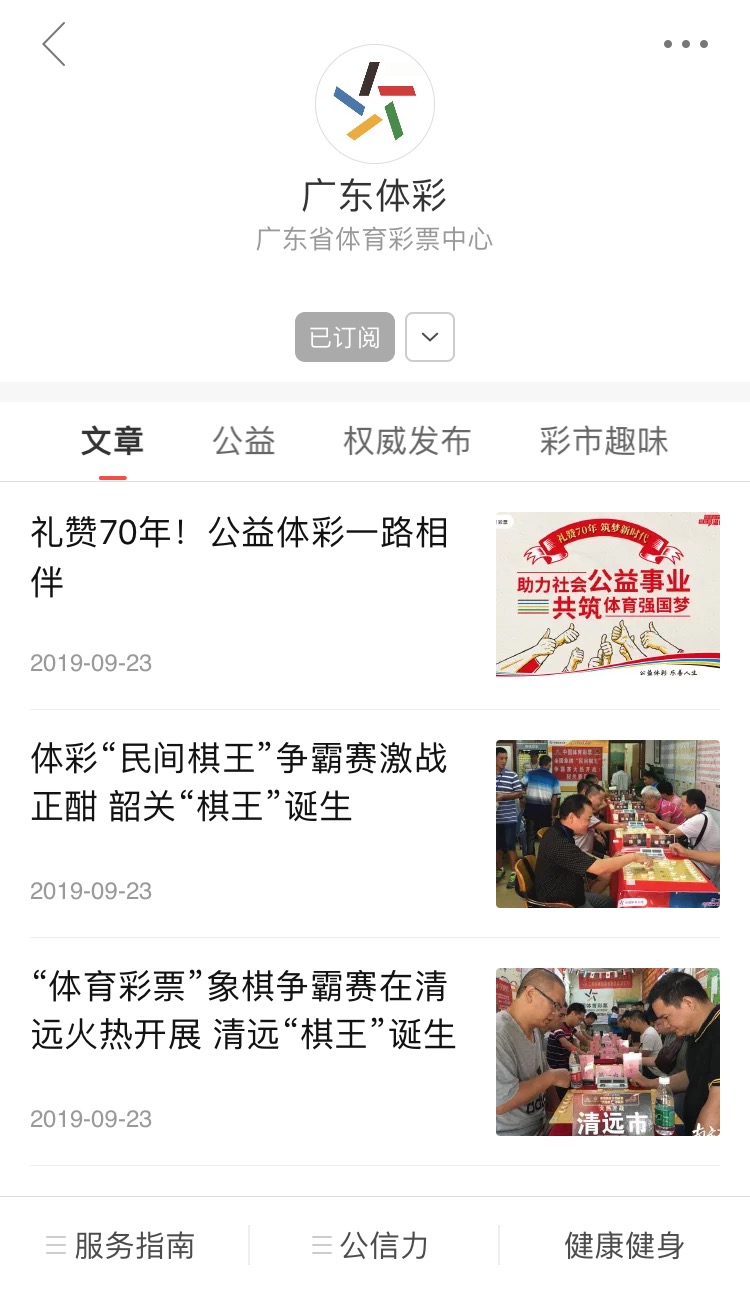The height and width of the screenshot is (1294, 750).
Task: Open the three-dot overflow menu
Action: pos(686,44)
